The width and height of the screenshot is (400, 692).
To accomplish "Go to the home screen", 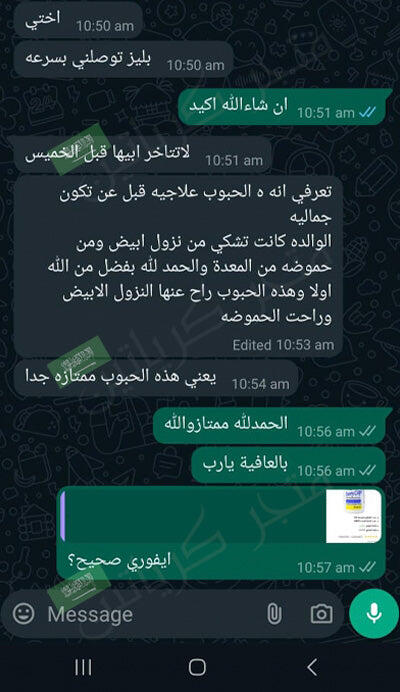I will click(x=197, y=667).
